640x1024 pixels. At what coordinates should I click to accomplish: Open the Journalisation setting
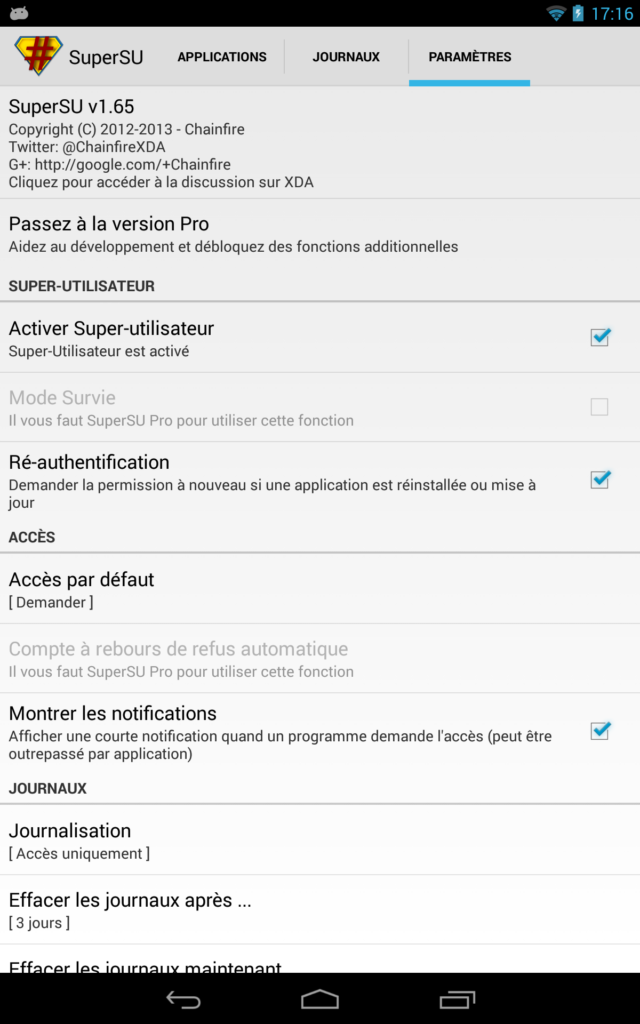(x=320, y=840)
